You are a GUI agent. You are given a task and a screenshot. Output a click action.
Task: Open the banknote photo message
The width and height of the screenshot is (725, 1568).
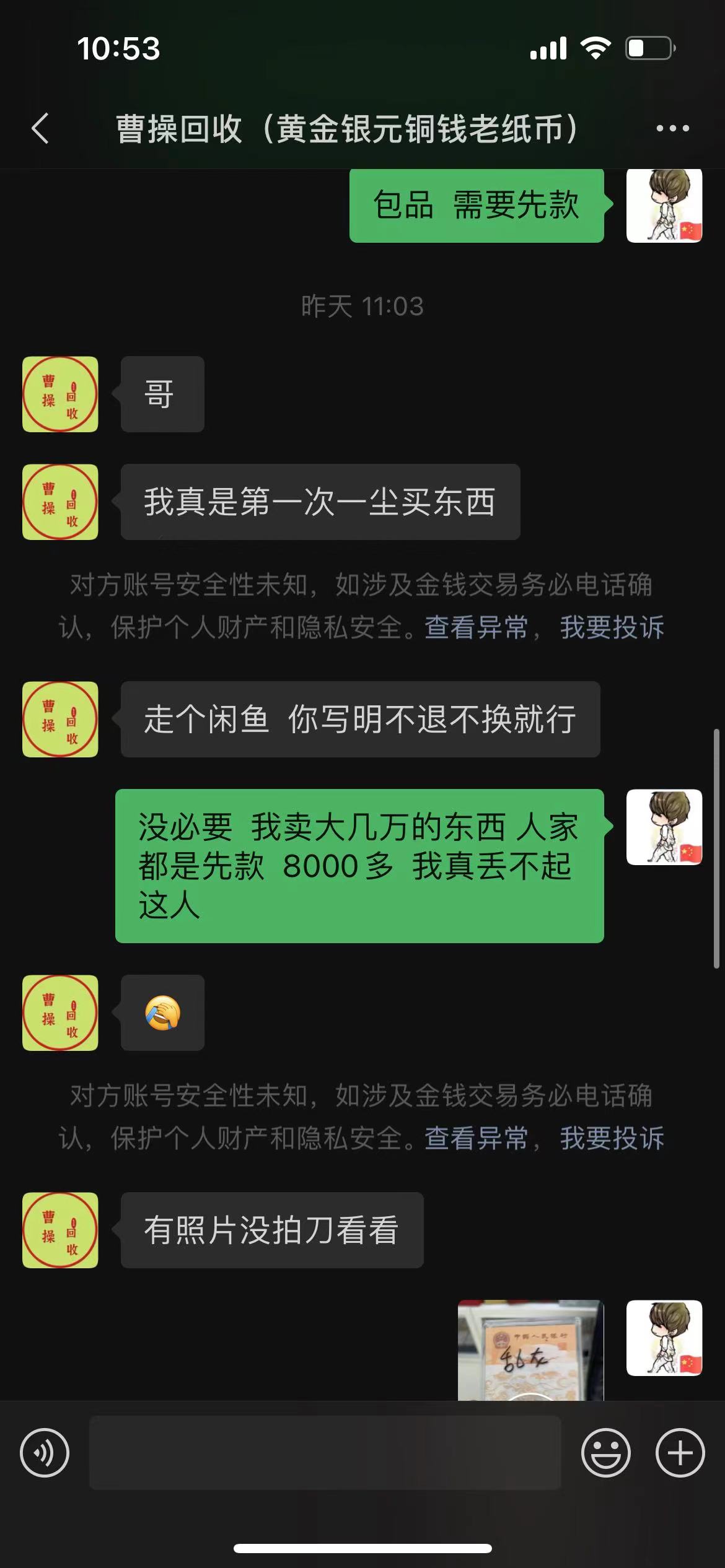[x=530, y=1350]
